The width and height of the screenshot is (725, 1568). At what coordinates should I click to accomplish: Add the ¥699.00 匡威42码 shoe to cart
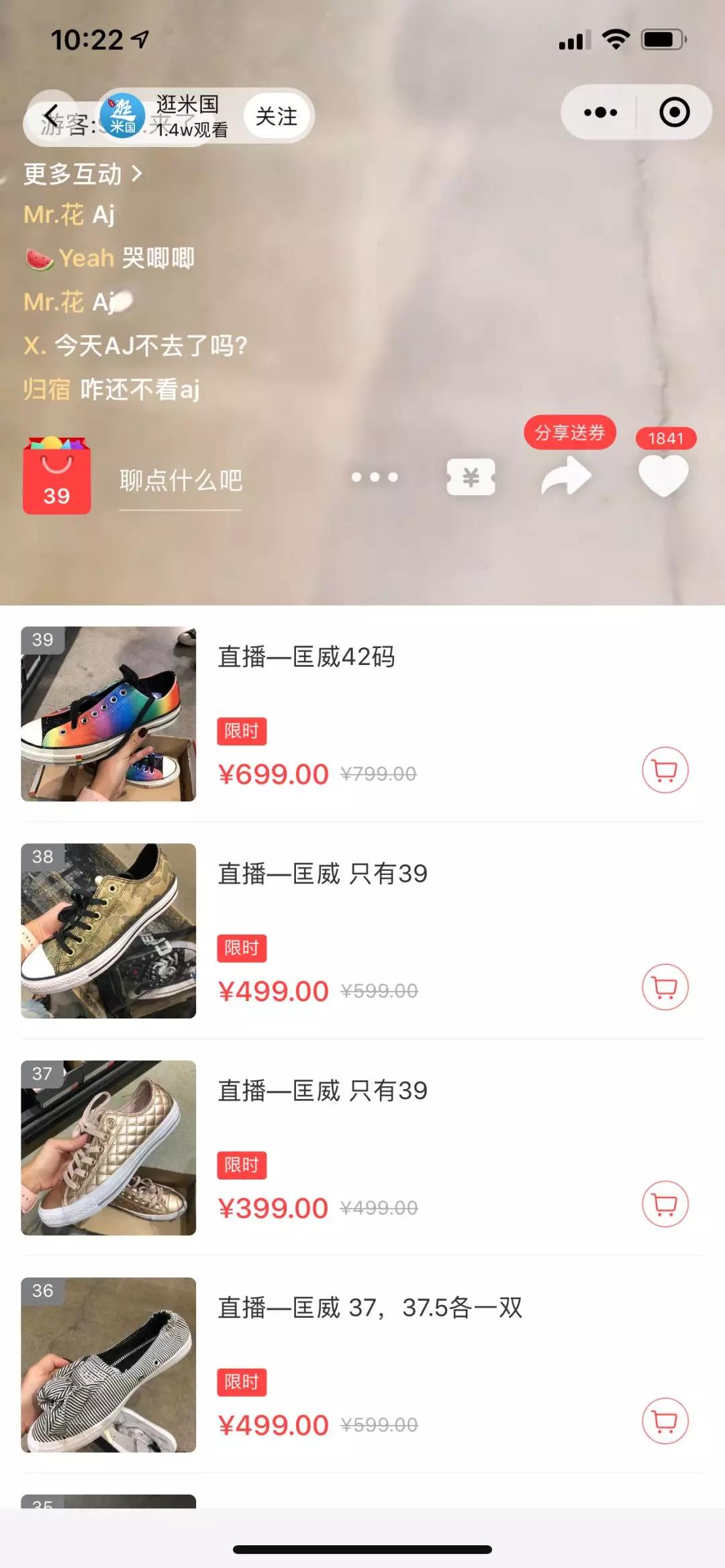coord(665,770)
